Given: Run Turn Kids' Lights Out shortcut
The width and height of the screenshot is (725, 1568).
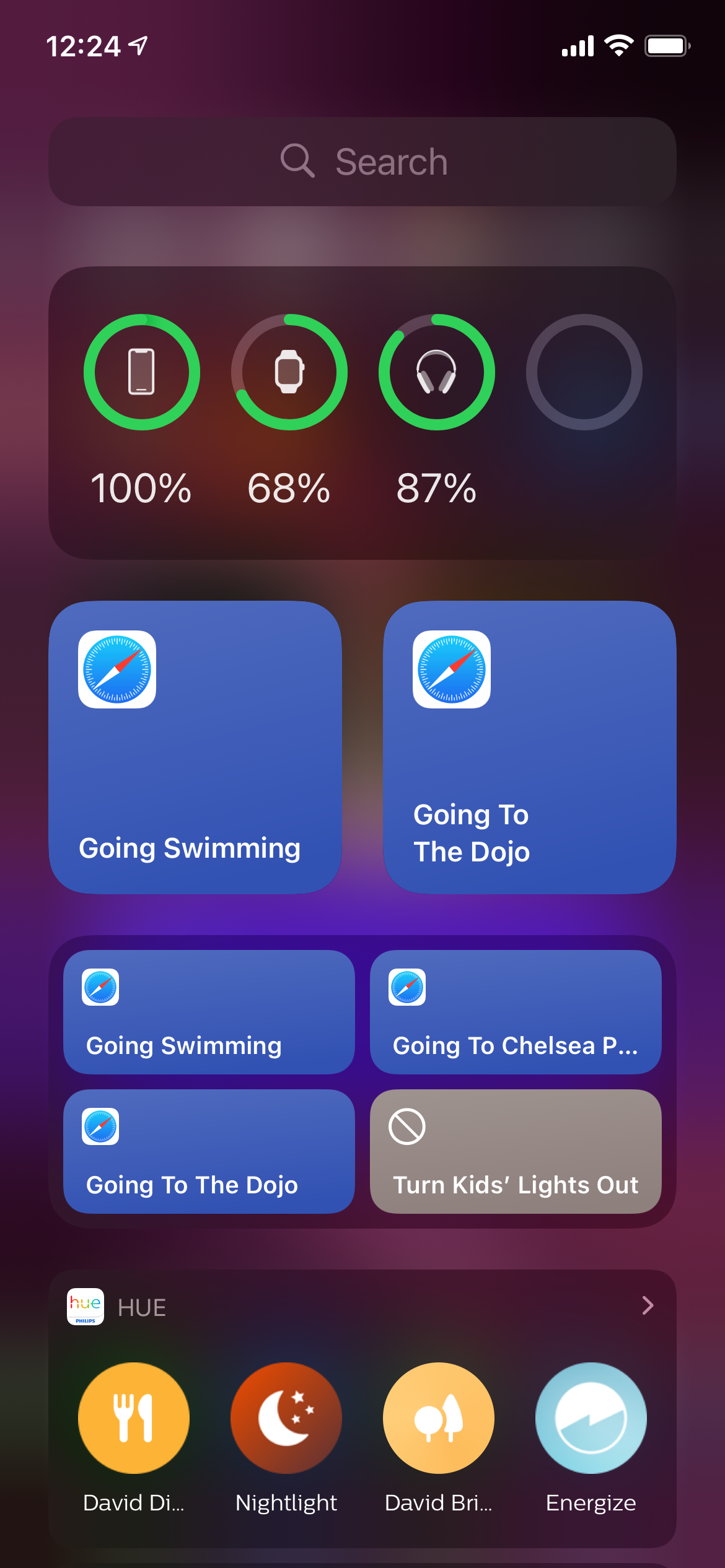Looking at the screenshot, I should 516,1151.
